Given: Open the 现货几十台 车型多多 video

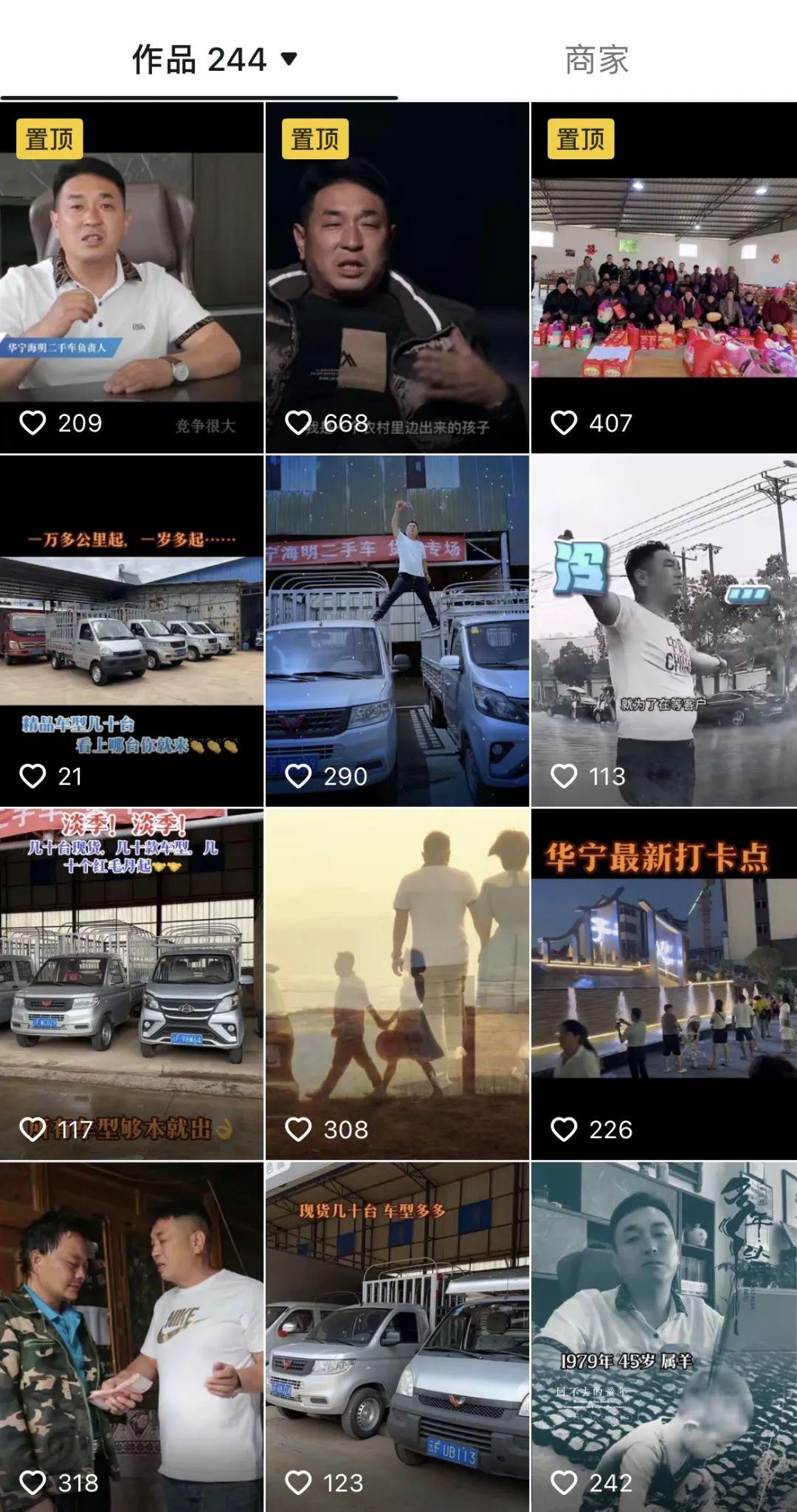Looking at the screenshot, I should 397,1336.
